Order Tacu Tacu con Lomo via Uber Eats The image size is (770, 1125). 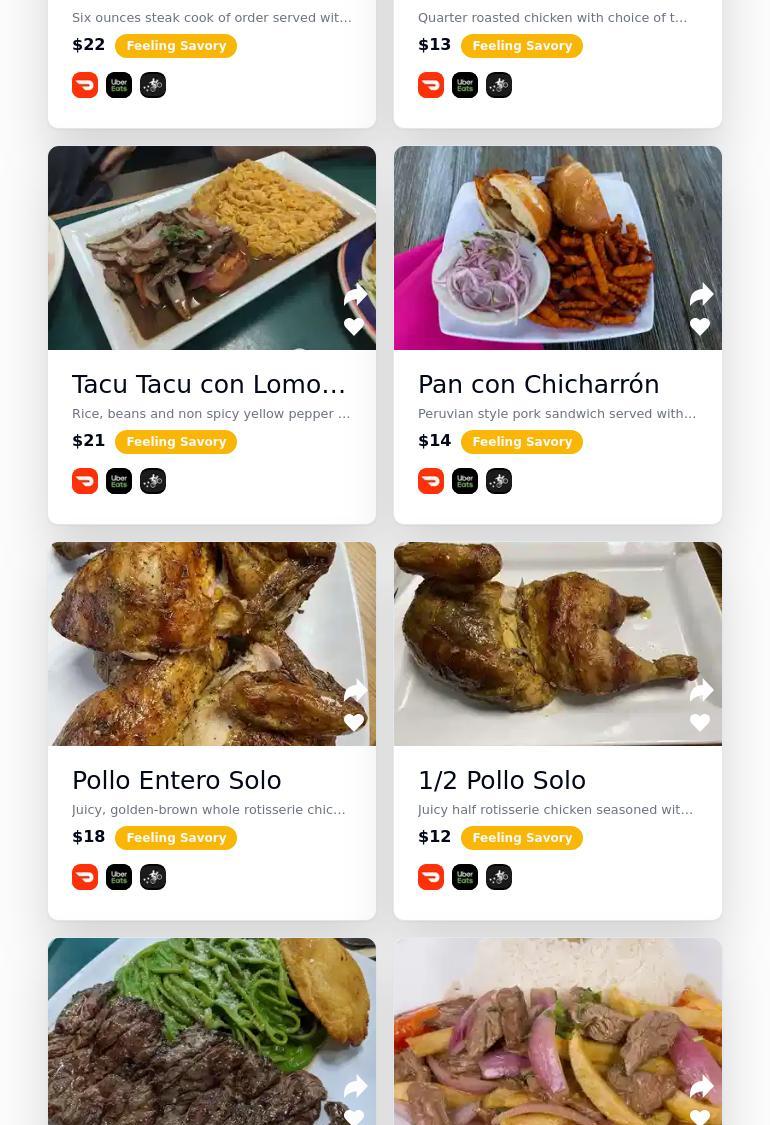119,481
